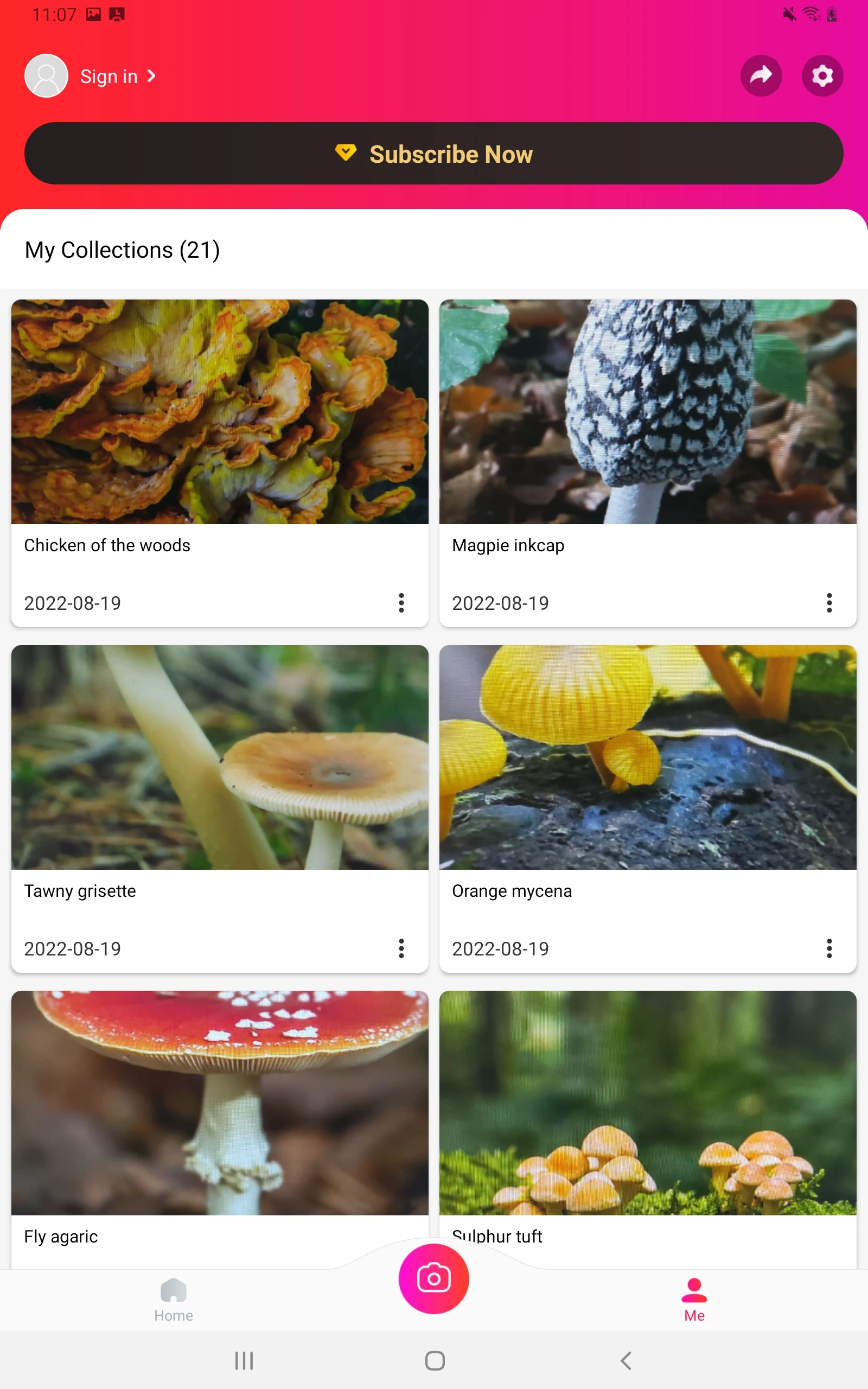Switch to the Home tab
The image size is (868, 1389).
tap(174, 1301)
